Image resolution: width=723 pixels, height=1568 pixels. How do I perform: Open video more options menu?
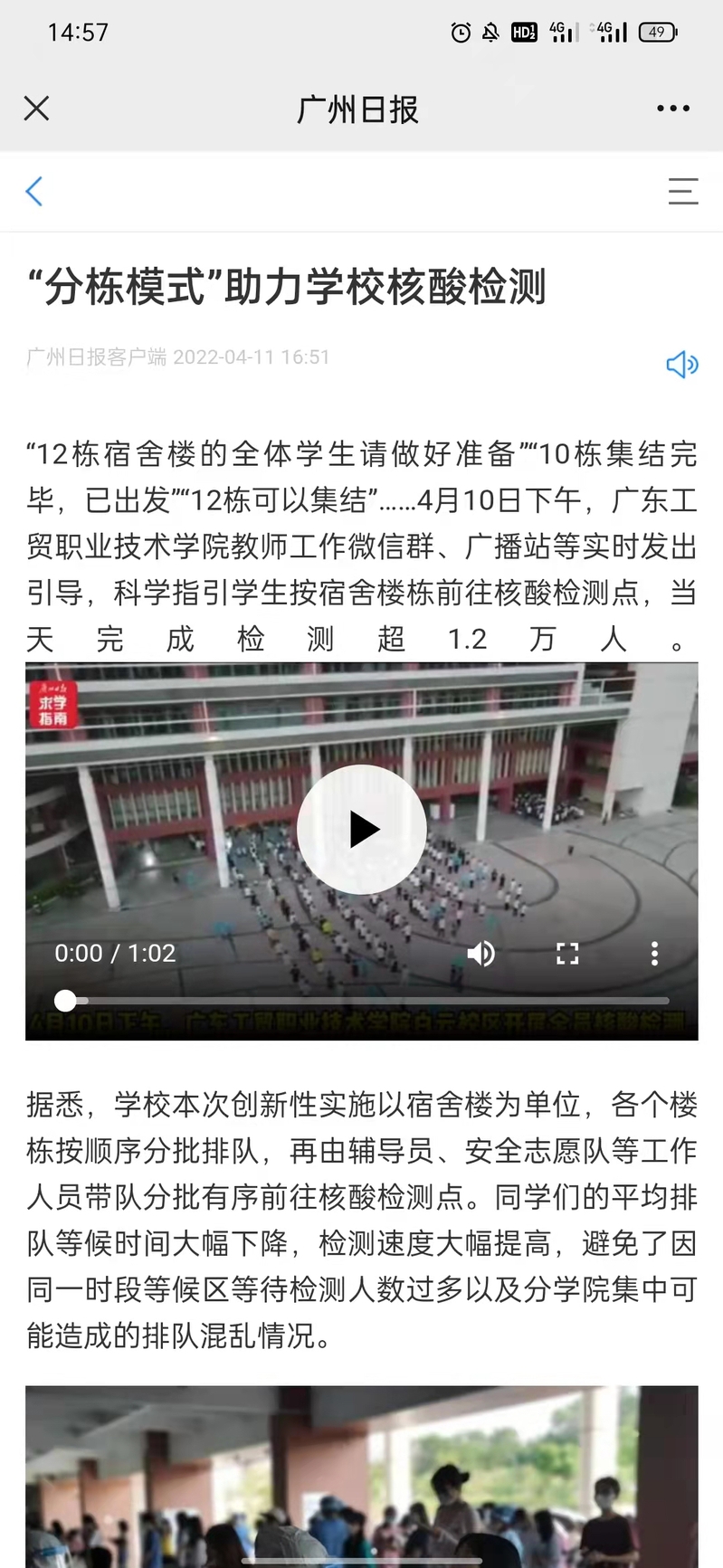coord(654,953)
